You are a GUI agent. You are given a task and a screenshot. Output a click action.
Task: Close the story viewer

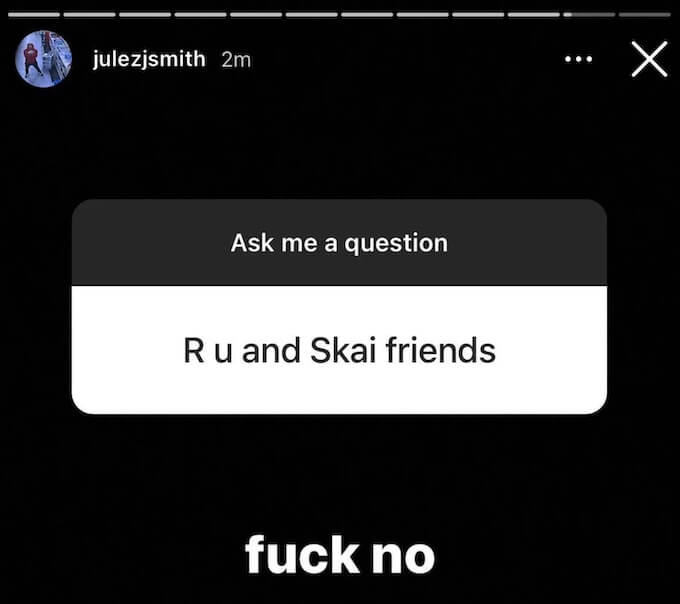tap(649, 60)
